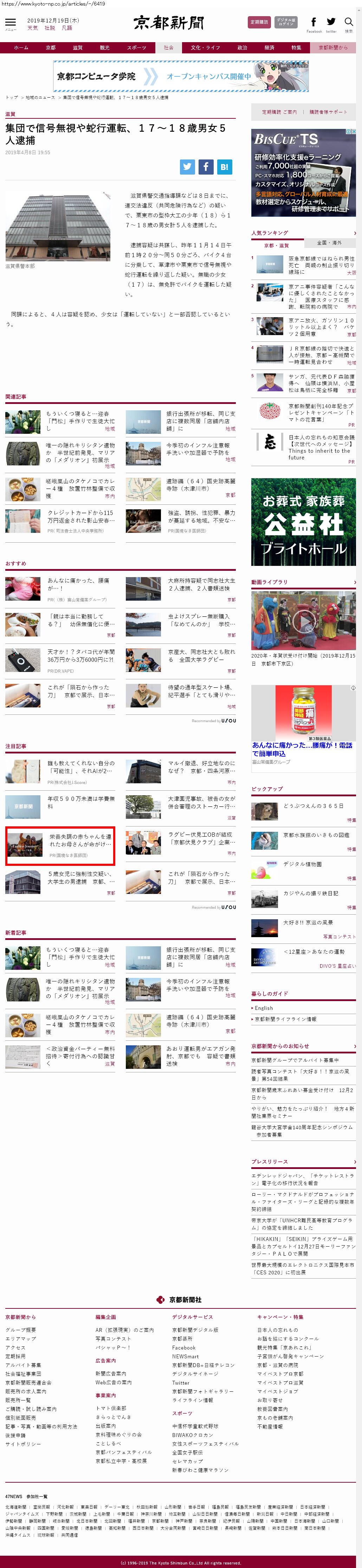Switch to the スポーツ navigation tab
The image size is (362, 1568).
pos(136,47)
